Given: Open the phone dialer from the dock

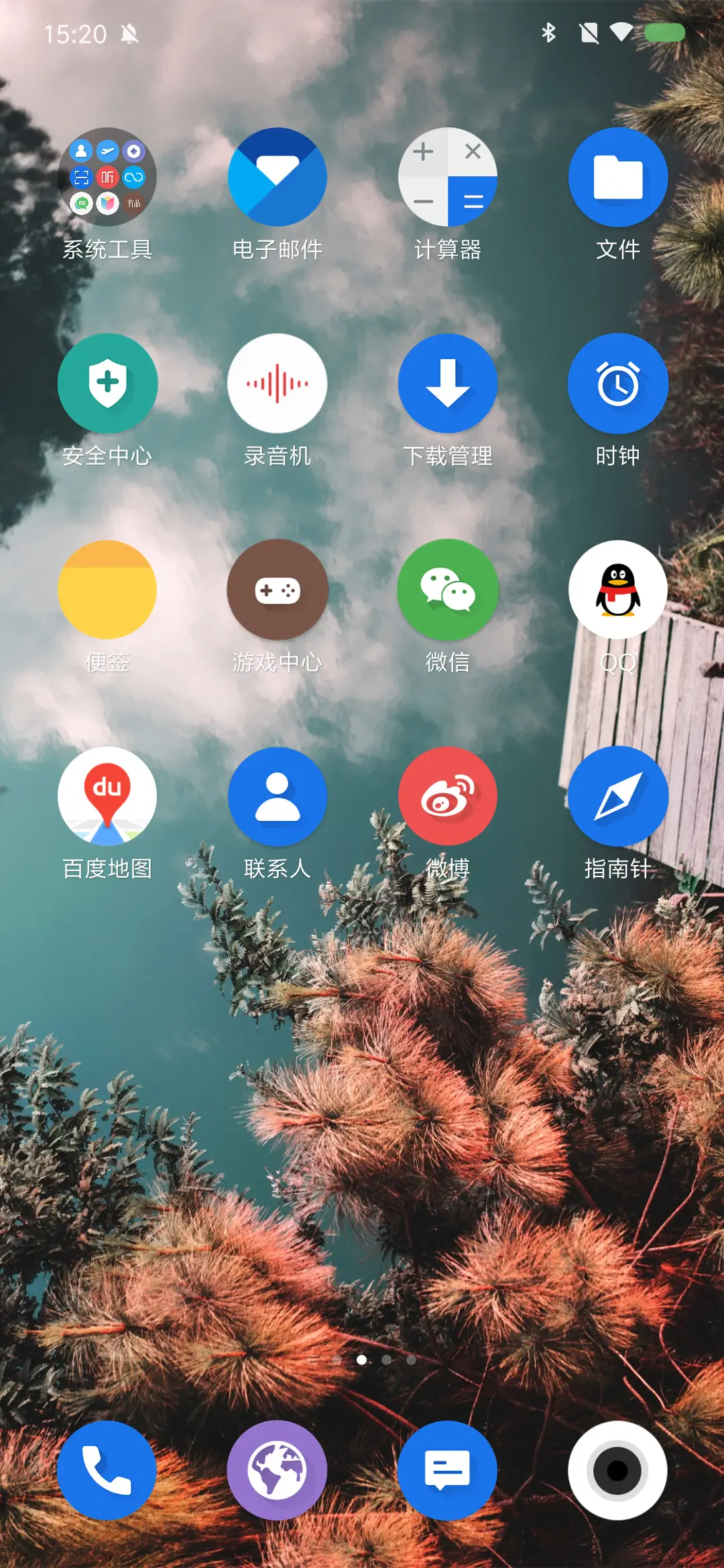Looking at the screenshot, I should [107, 1470].
